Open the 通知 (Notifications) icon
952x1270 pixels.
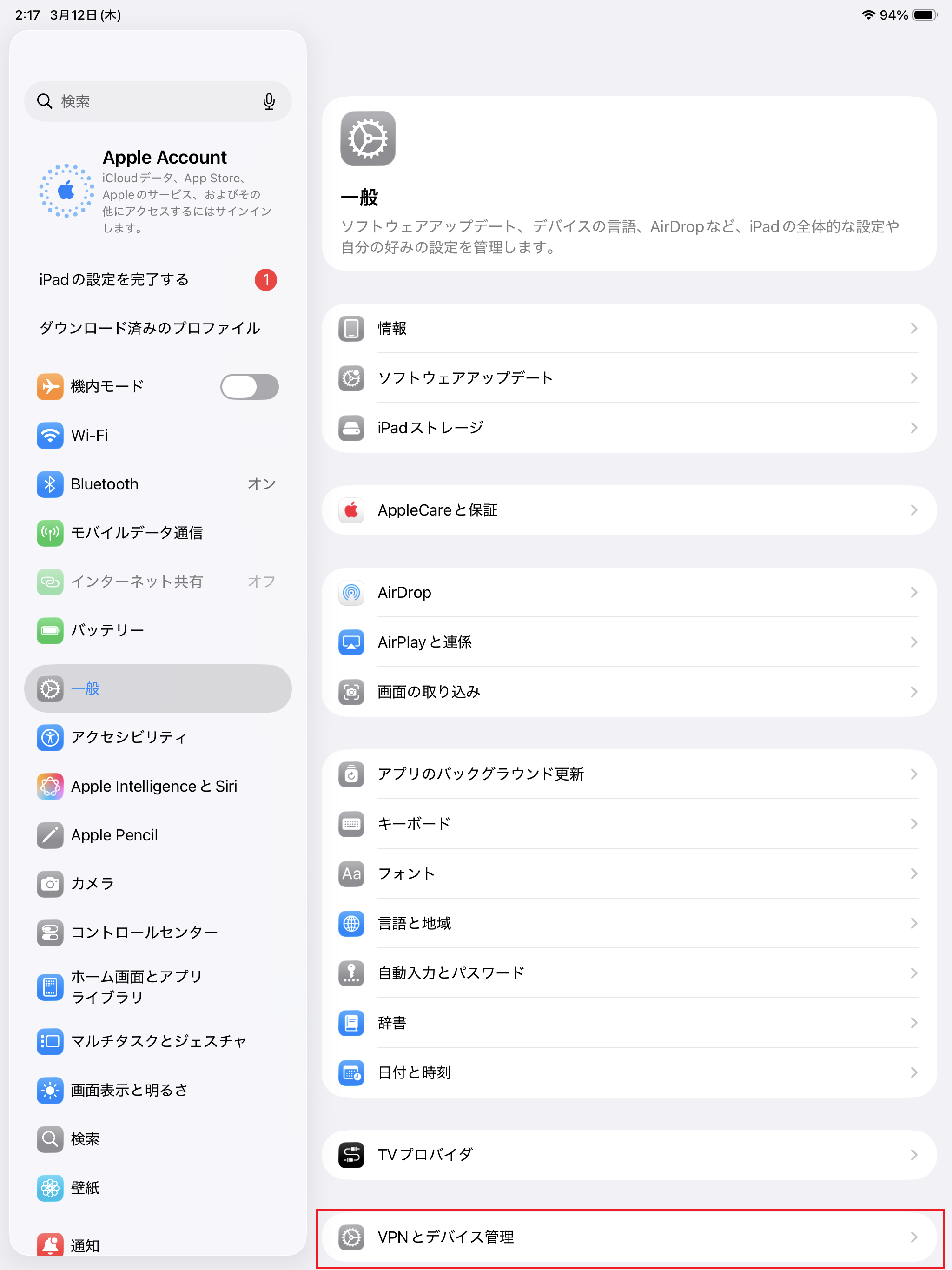click(51, 1245)
